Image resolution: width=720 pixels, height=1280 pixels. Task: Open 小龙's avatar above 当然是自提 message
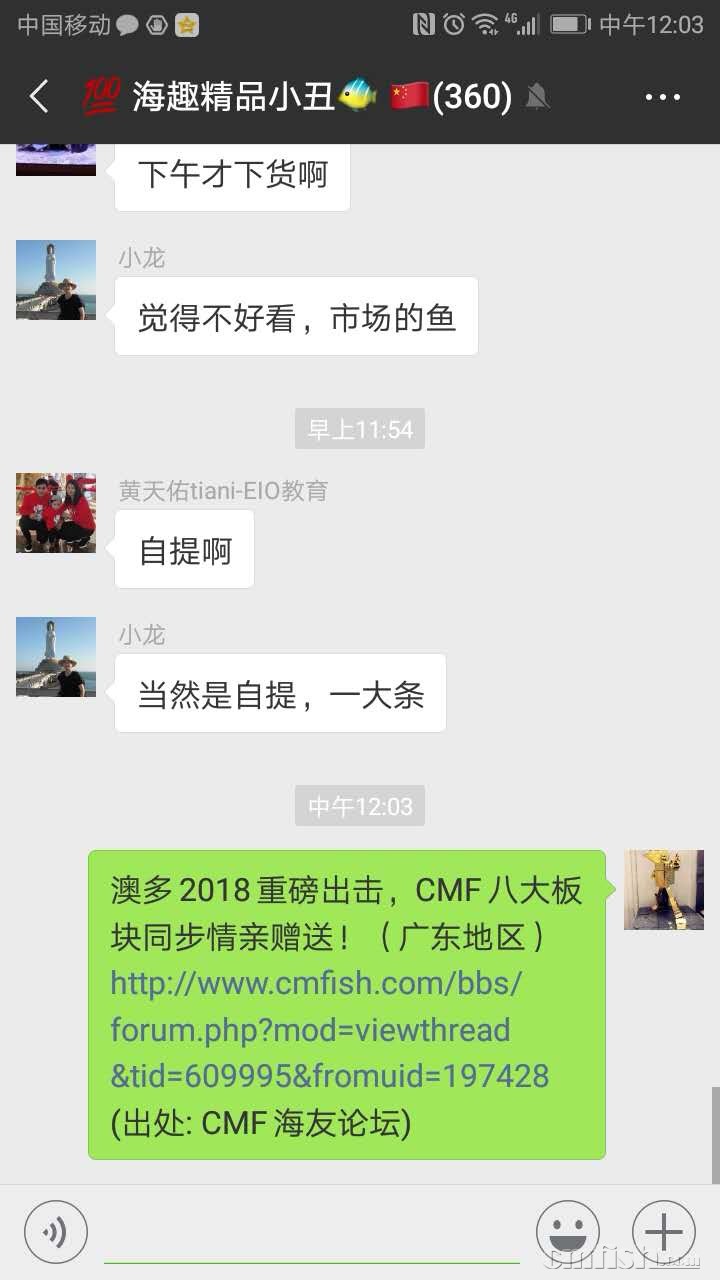coord(56,657)
